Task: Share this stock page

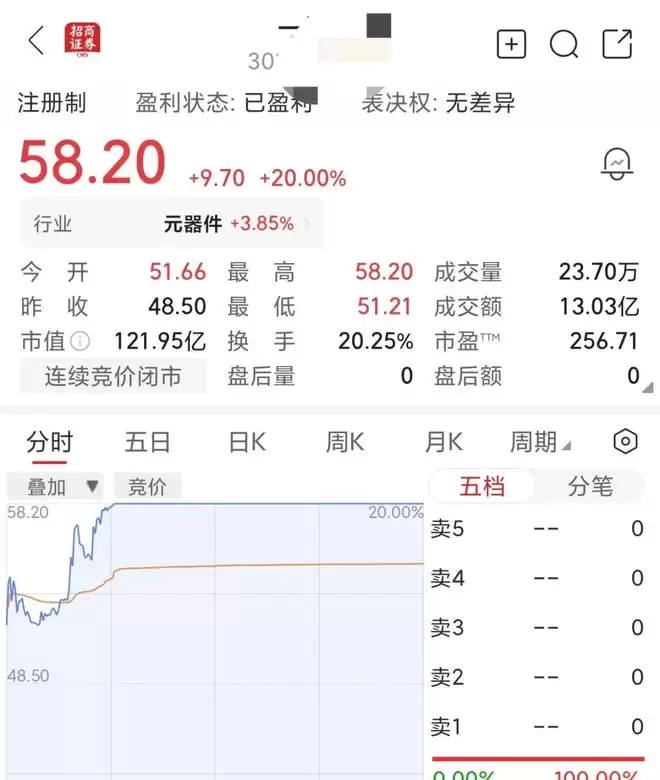Action: (617, 44)
